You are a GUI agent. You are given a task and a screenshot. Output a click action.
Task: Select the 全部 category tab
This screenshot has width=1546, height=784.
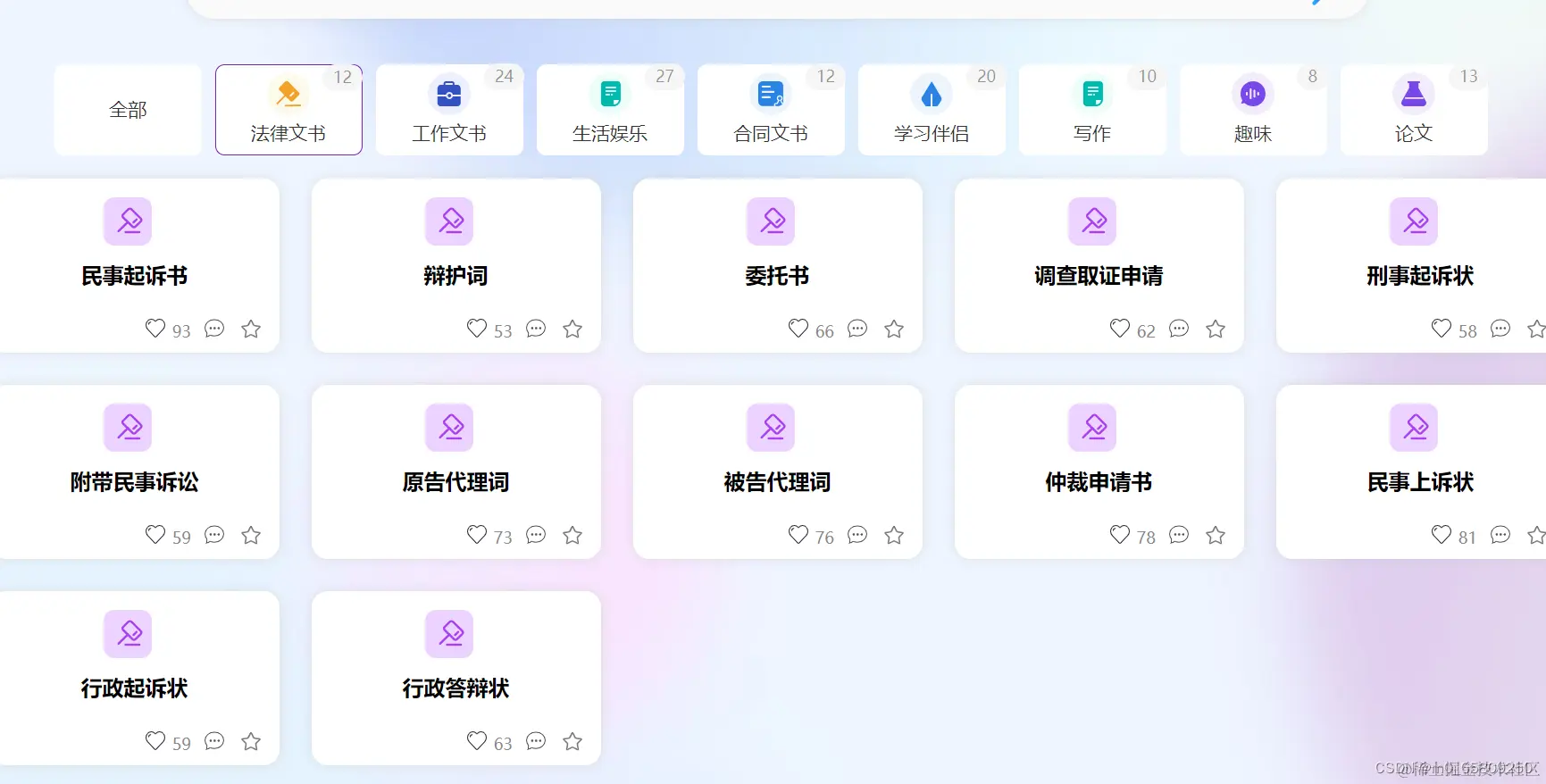click(128, 110)
